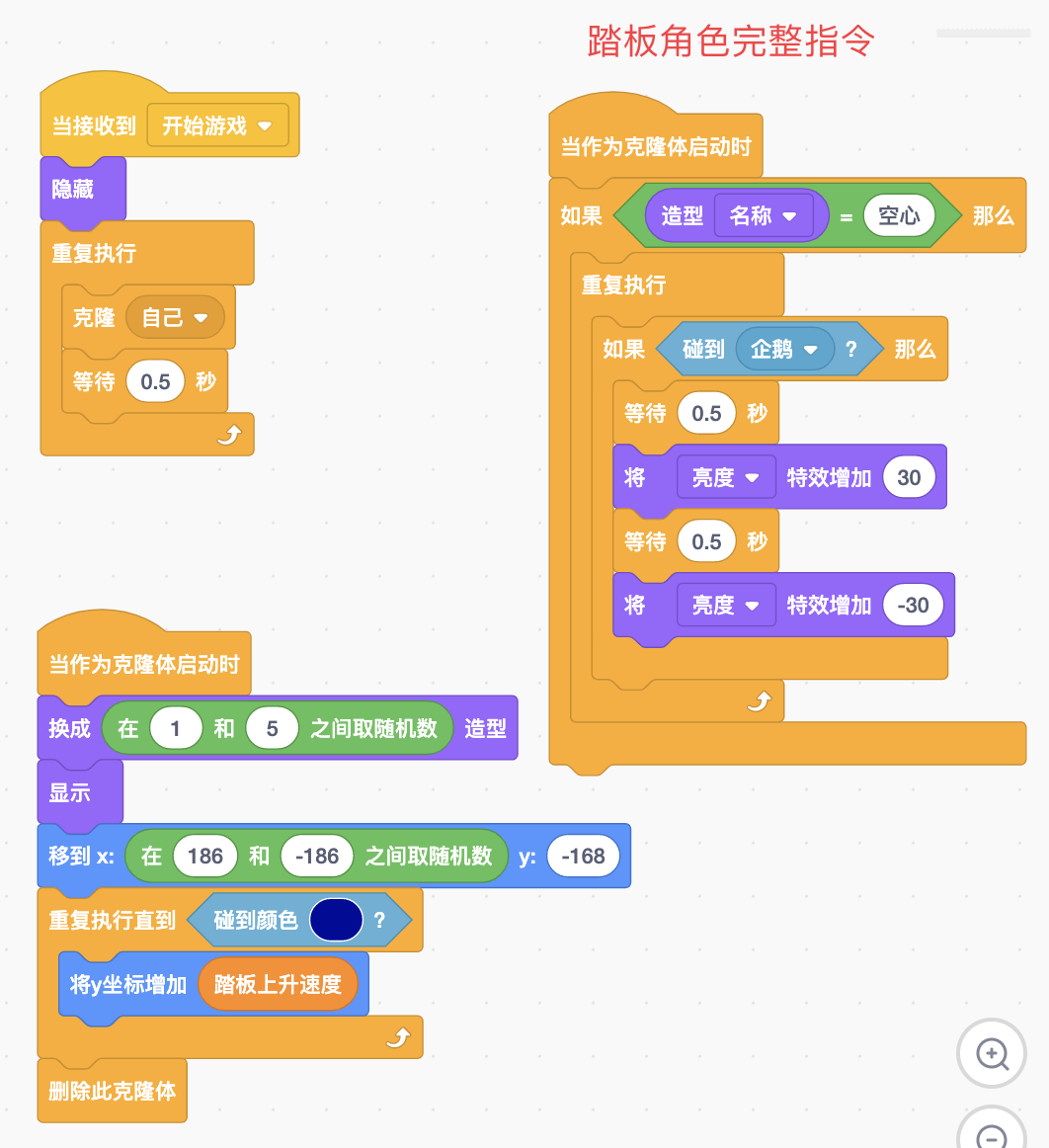Screen dimensions: 1049x1148
Task: Open 亮度 dropdown in the block with 30
Action: [752, 478]
